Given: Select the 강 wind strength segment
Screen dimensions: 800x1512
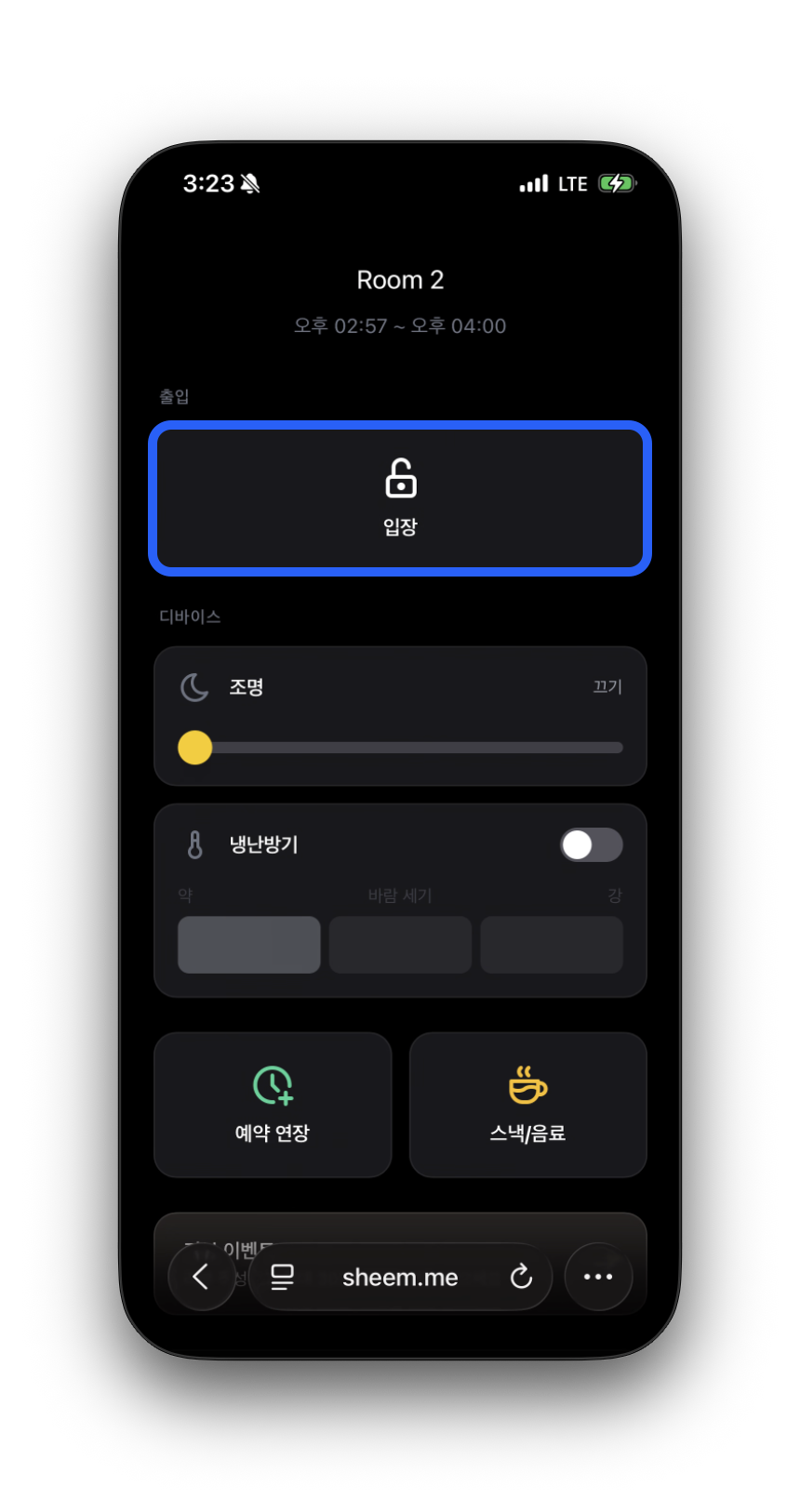Looking at the screenshot, I should point(552,945).
